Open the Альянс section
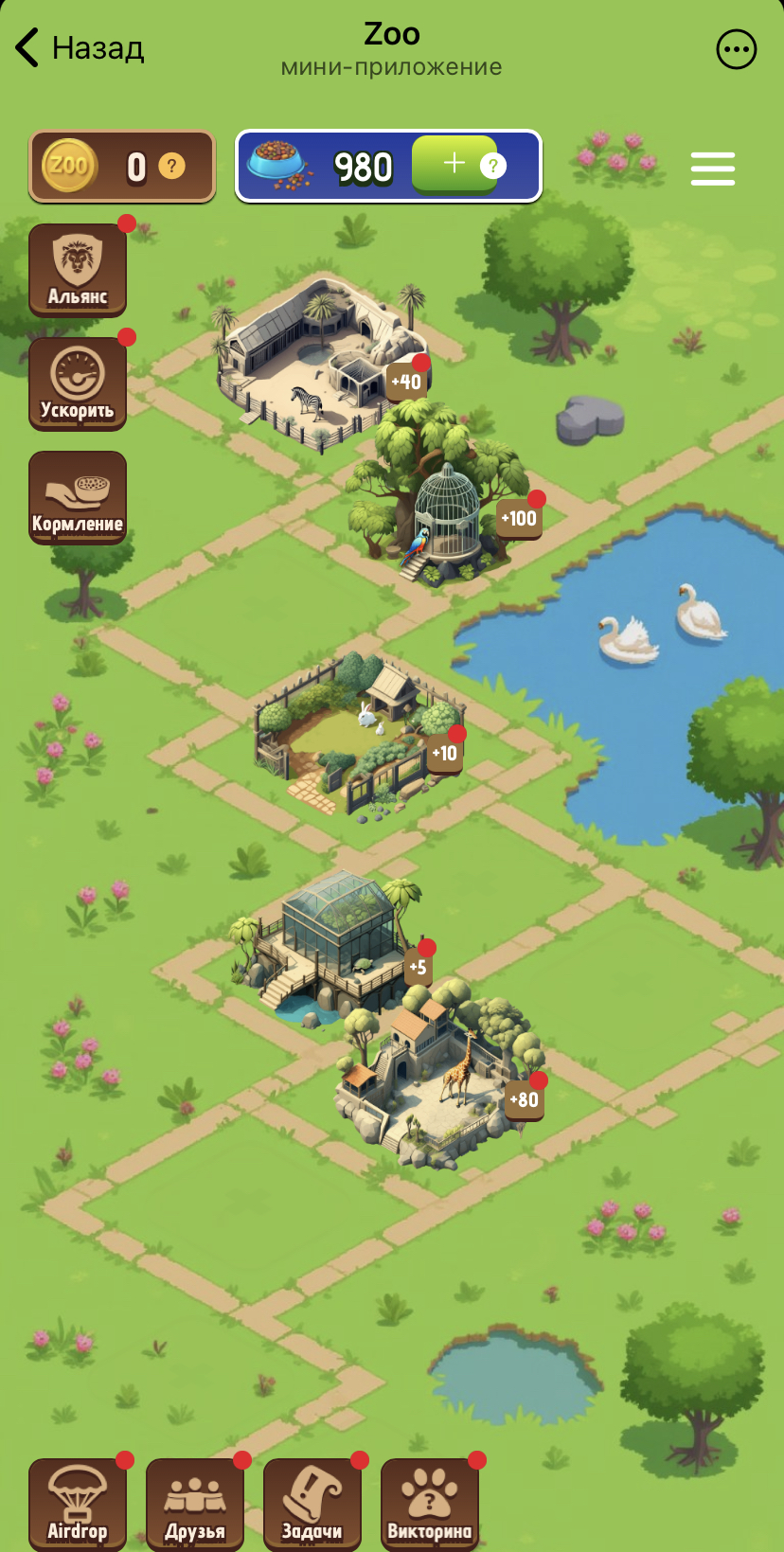 (x=78, y=270)
